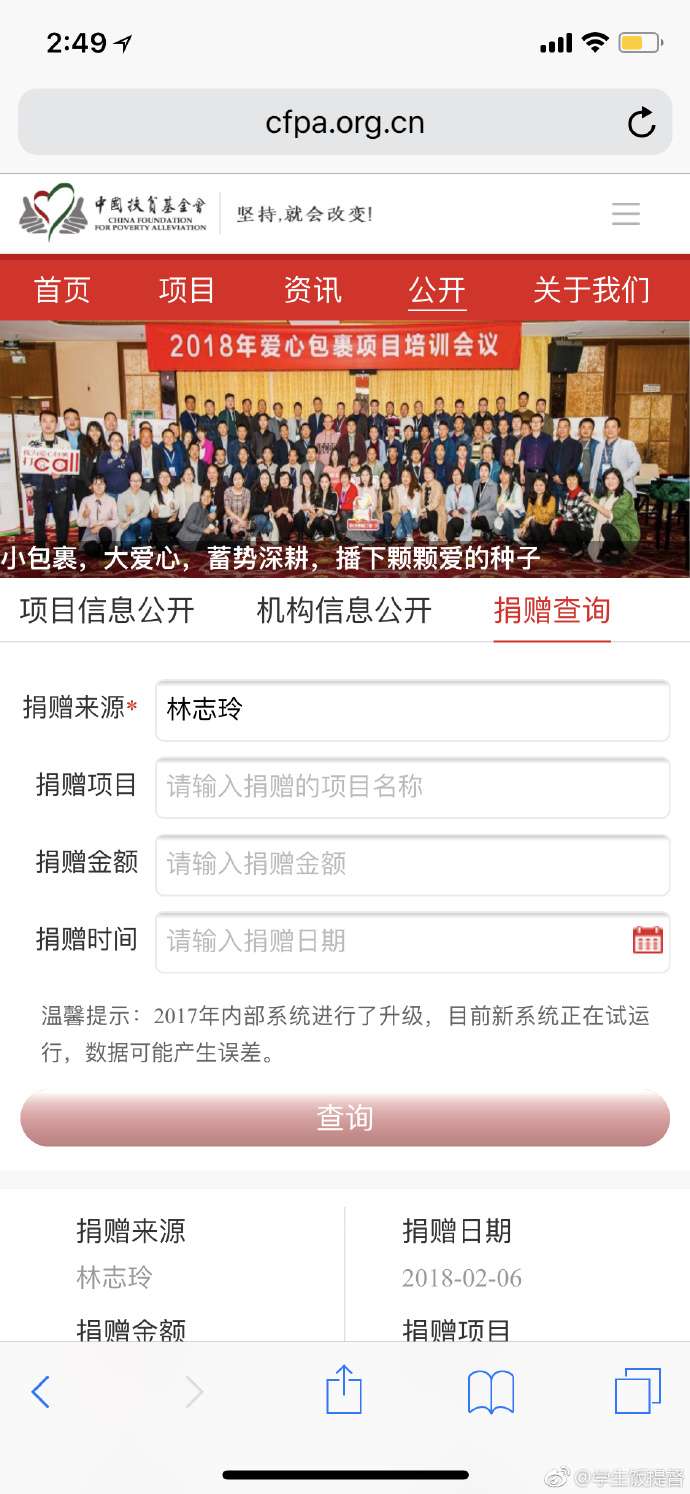690x1494 pixels.
Task: Go to 首页 in the navigation bar
Action: coord(62,290)
